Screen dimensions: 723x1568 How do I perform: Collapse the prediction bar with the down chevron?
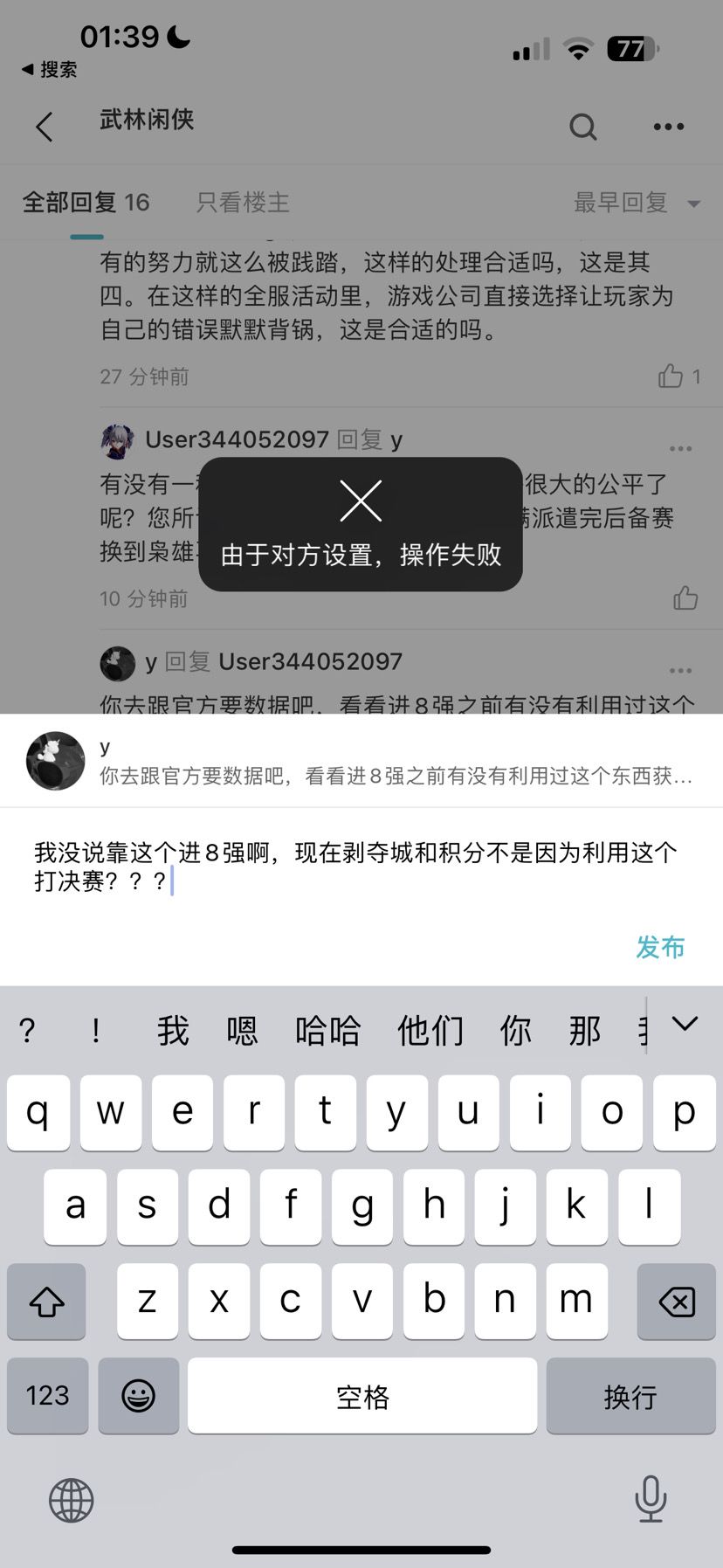click(685, 1024)
